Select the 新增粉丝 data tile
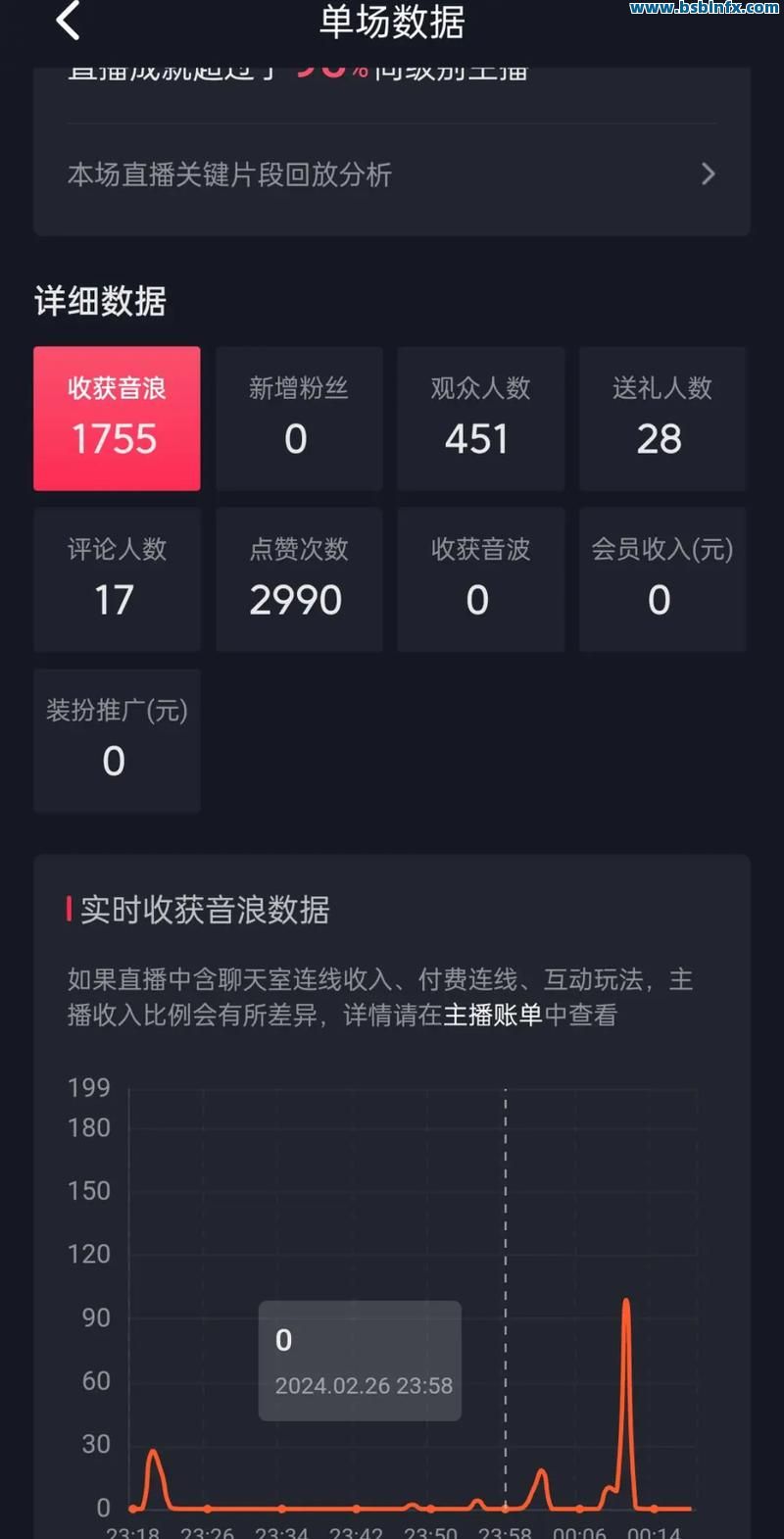Image resolution: width=784 pixels, height=1539 pixels. pos(299,419)
